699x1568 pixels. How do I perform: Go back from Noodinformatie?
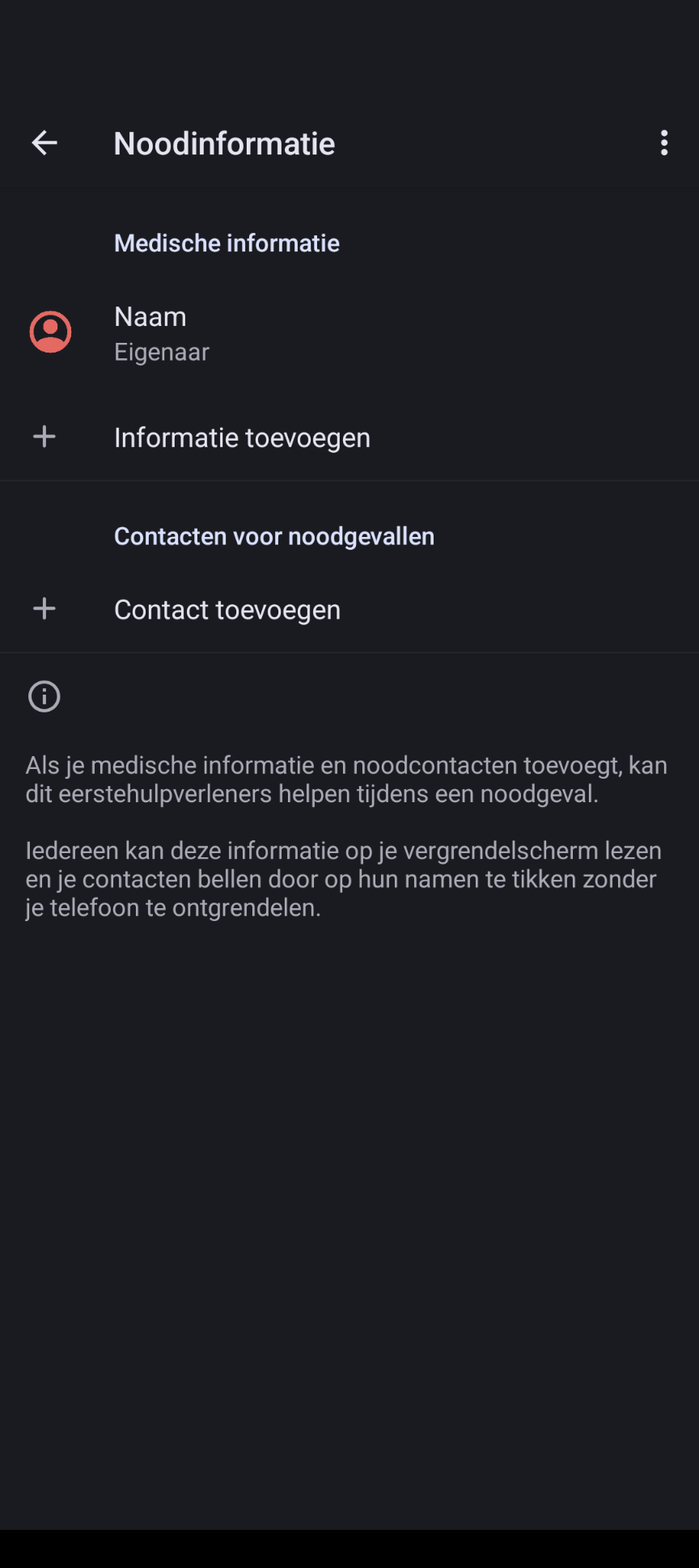44,143
